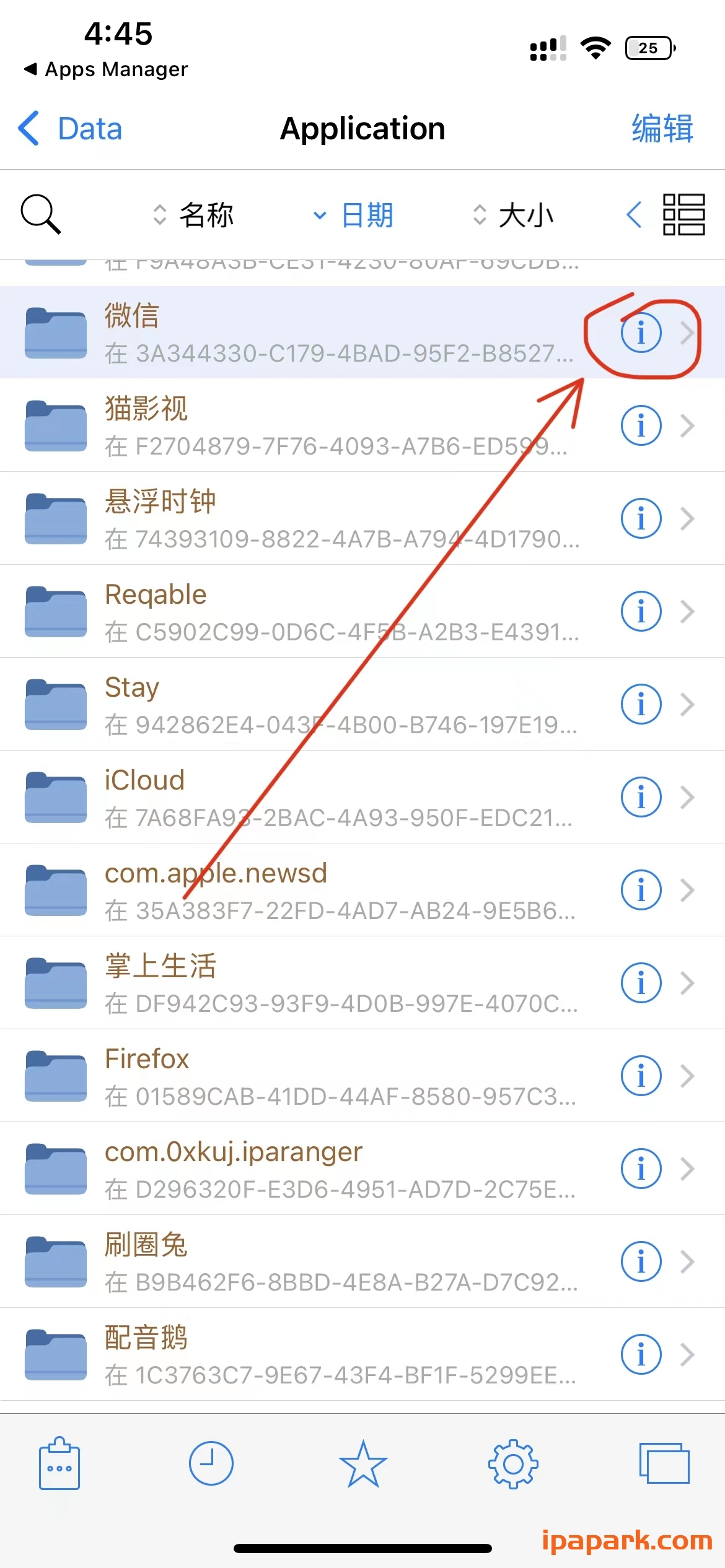Open the search icon
Image resolution: width=725 pixels, height=1568 pixels.
[41, 214]
